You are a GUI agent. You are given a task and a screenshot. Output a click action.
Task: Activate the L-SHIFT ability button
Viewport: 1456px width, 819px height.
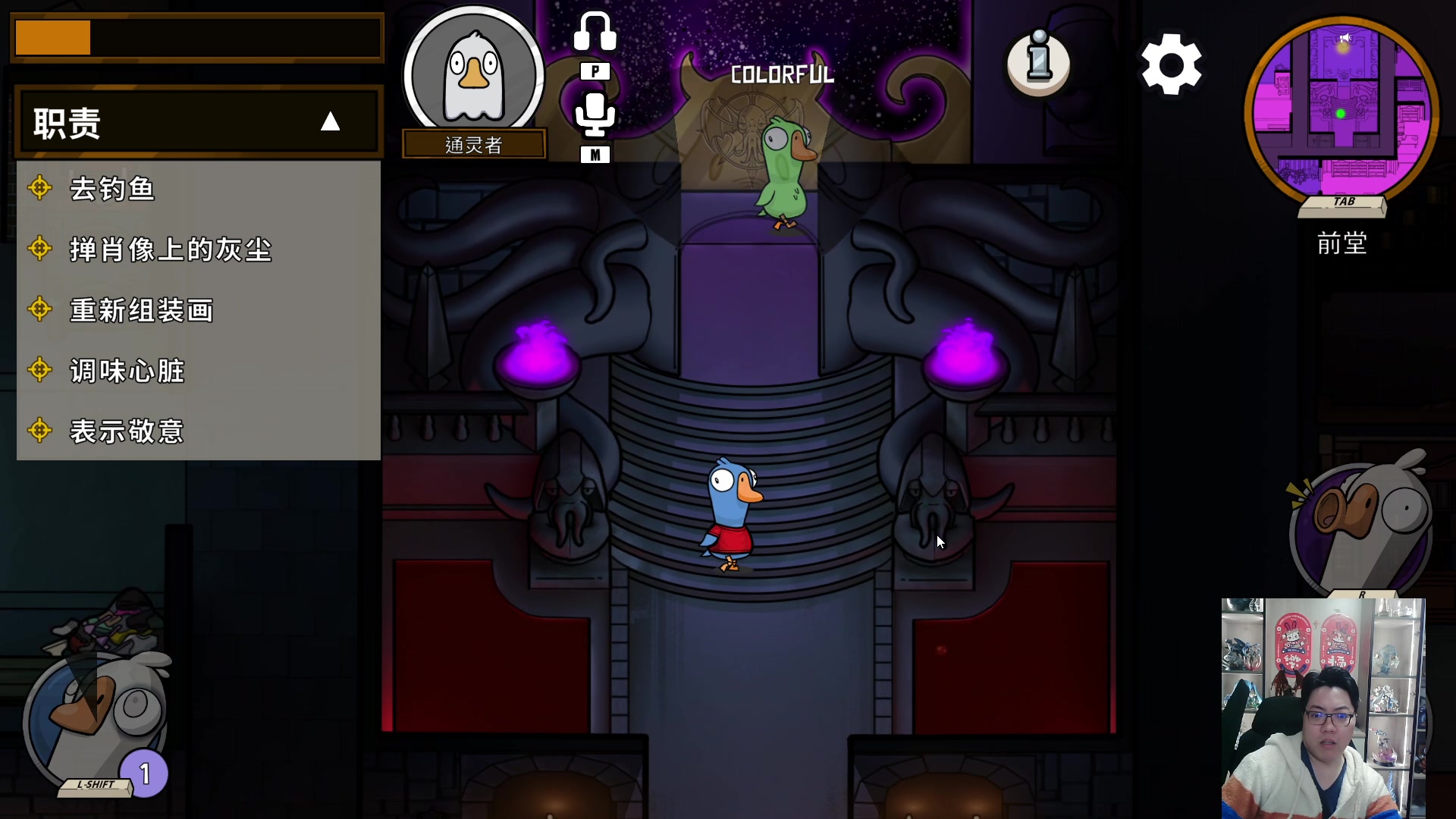point(95,720)
